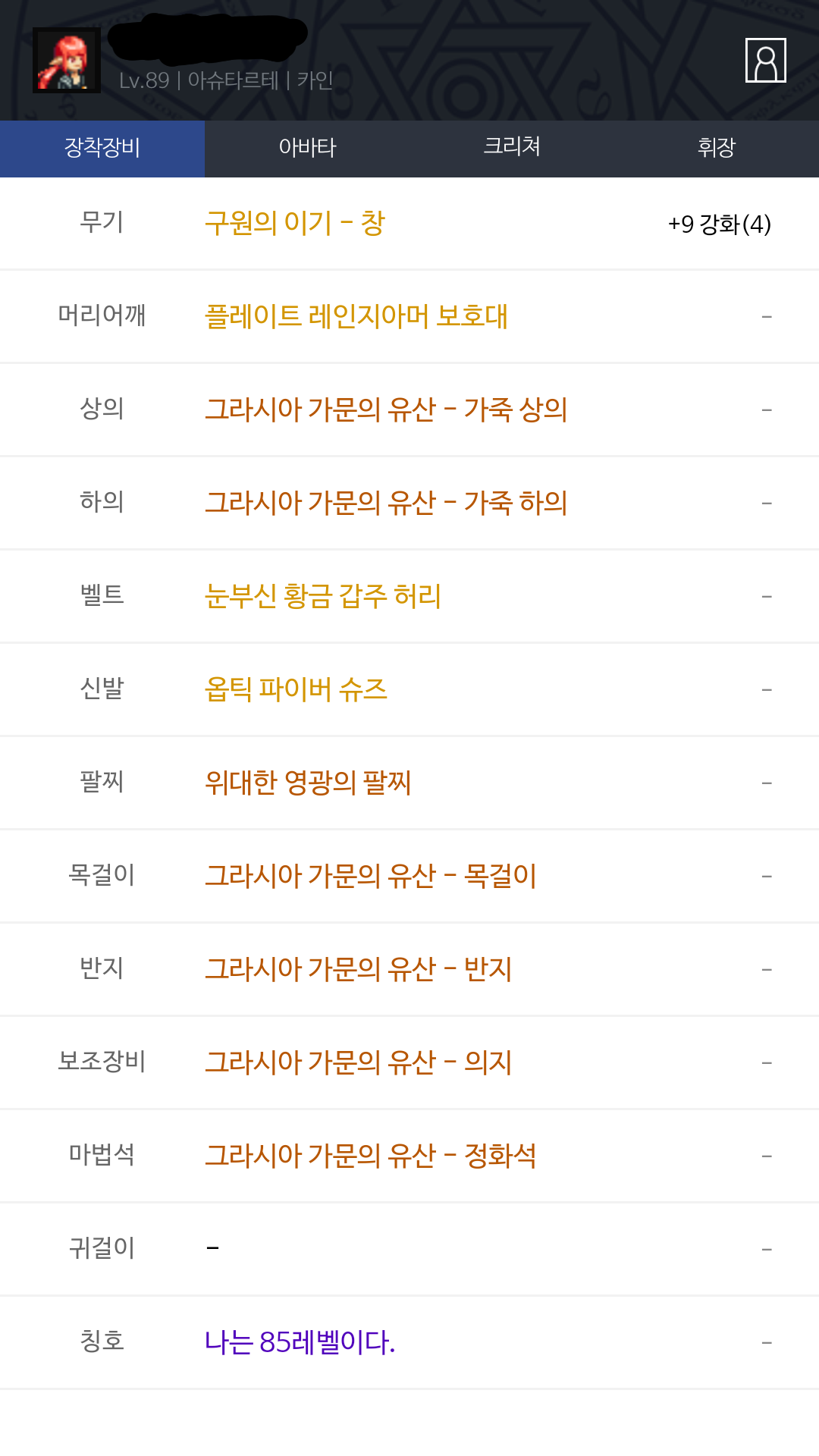Open 그라시아 가문의 유산 - 가죽 하의

[386, 503]
